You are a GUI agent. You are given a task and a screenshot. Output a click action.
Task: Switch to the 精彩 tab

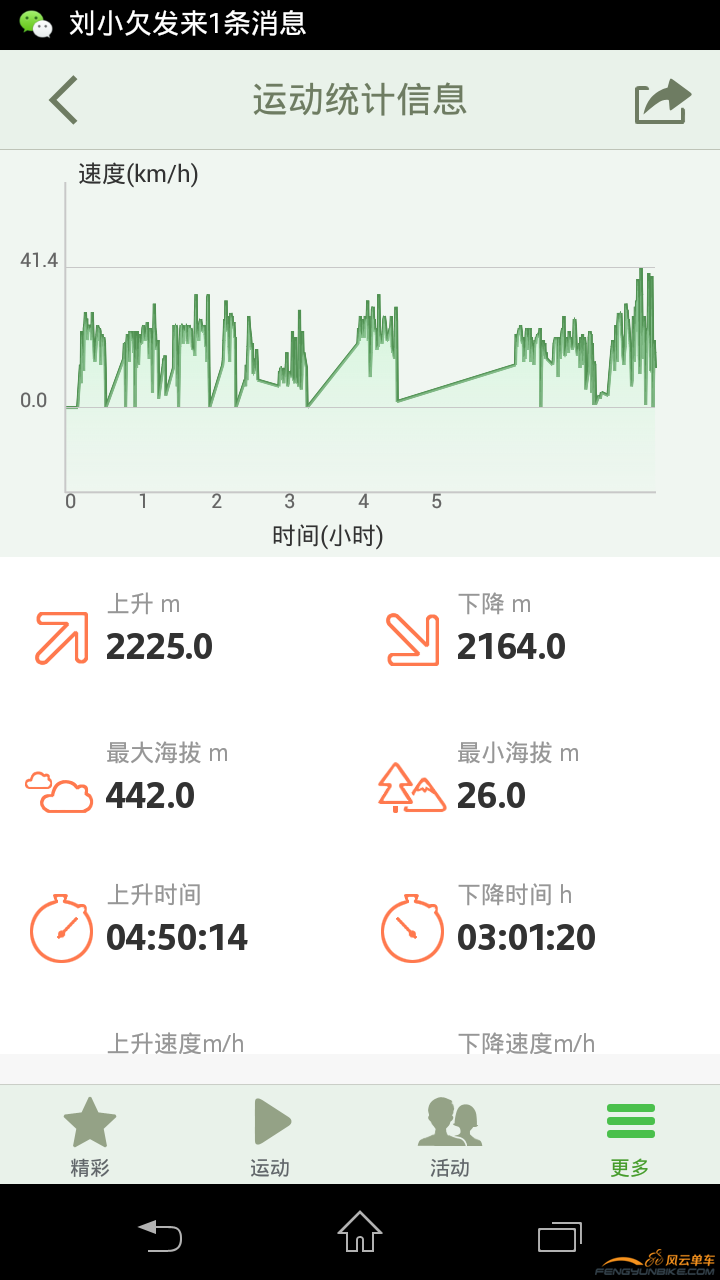point(90,1136)
